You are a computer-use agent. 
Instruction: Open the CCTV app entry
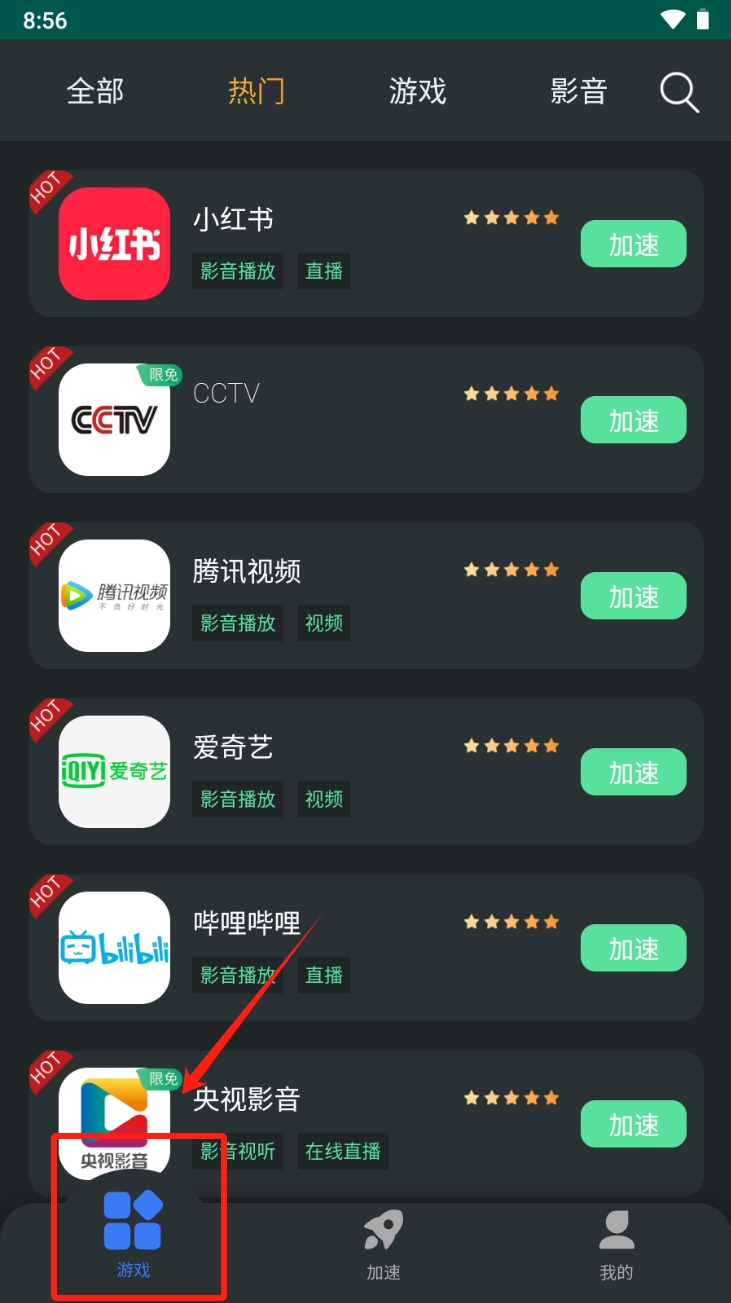point(366,420)
